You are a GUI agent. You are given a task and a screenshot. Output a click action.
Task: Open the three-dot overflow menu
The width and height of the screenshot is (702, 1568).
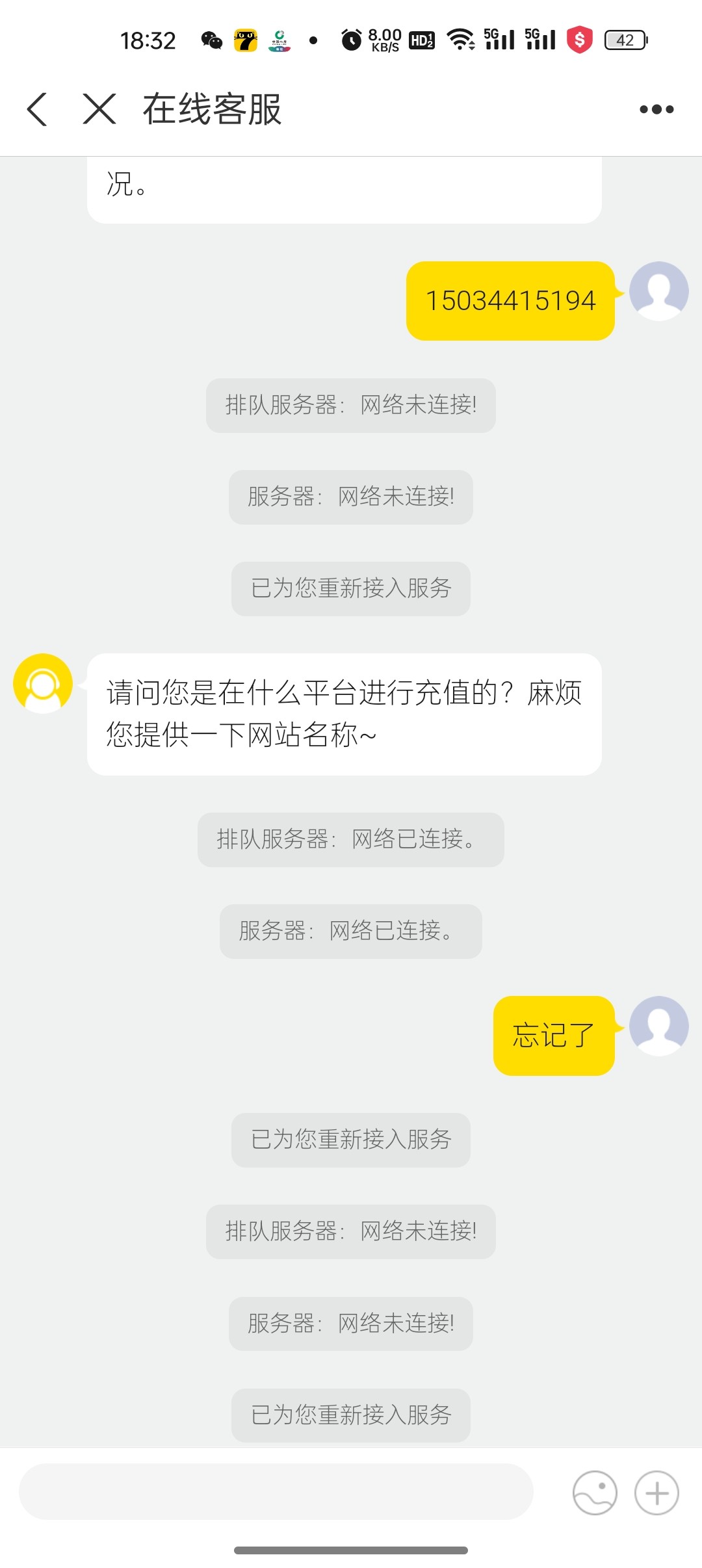pyautogui.click(x=656, y=109)
